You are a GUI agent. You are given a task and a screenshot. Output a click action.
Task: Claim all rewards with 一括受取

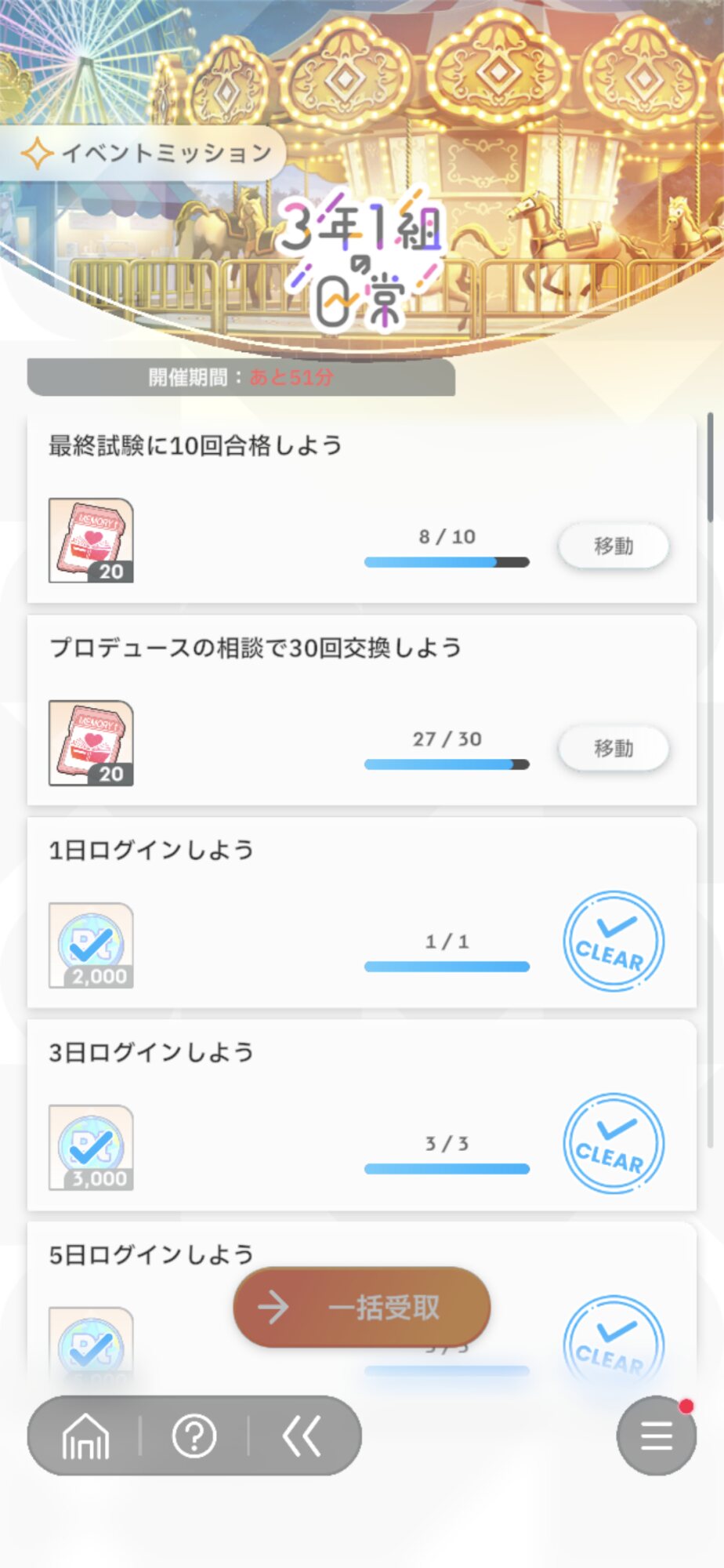click(362, 1307)
